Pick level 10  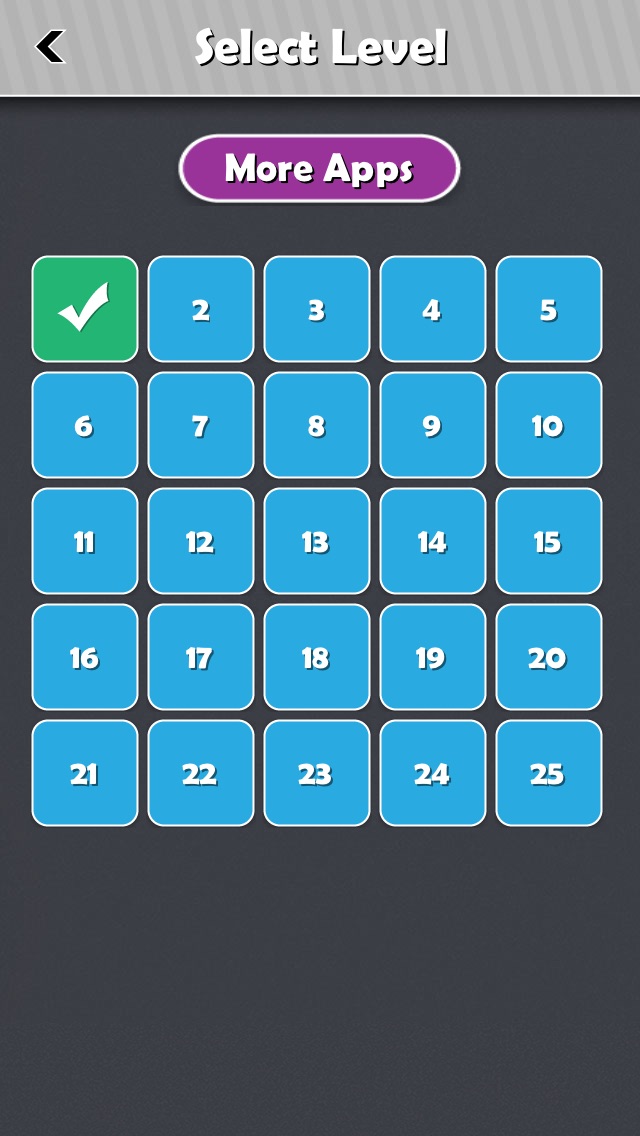coord(549,425)
